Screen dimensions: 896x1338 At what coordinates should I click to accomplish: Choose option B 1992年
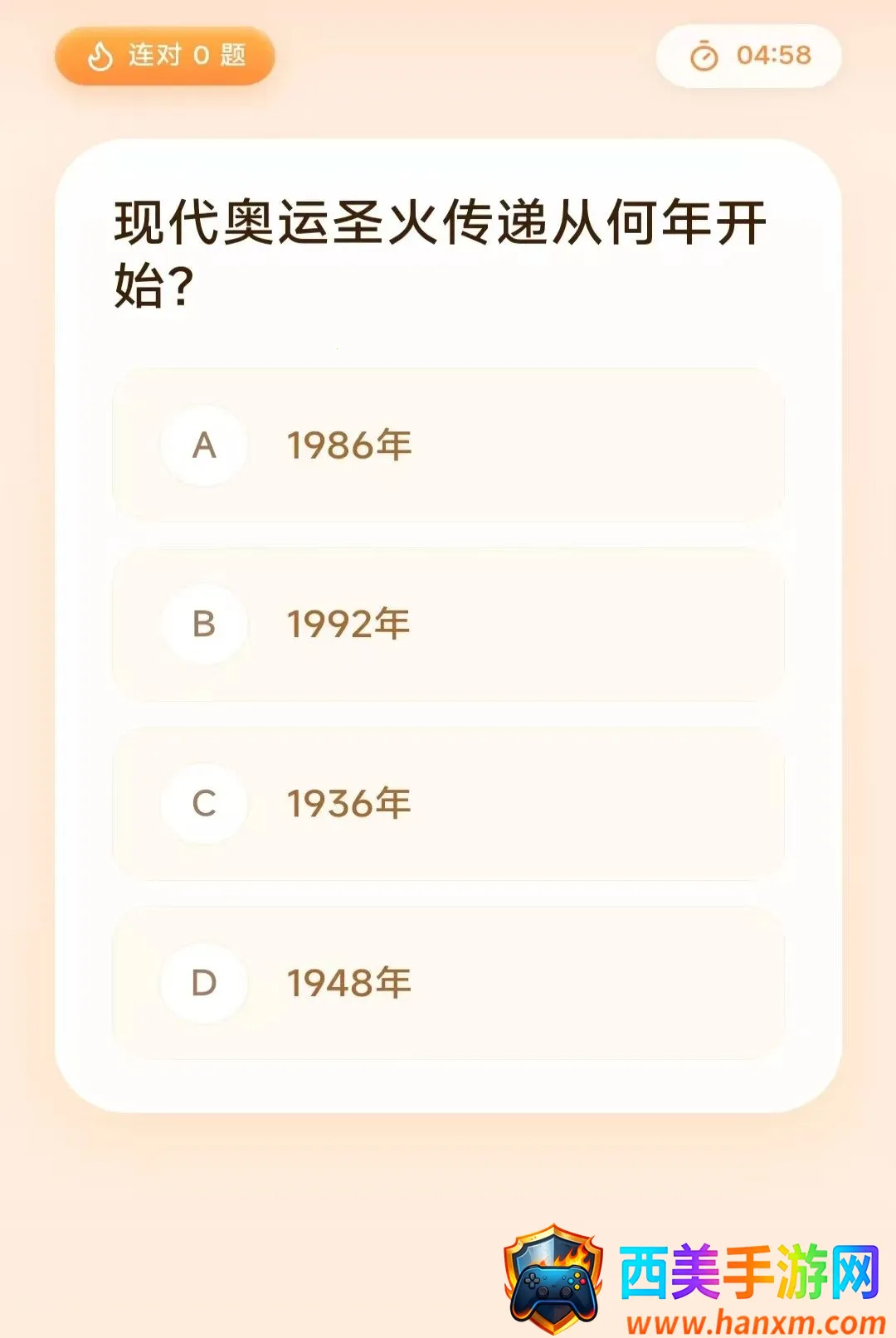tap(448, 625)
